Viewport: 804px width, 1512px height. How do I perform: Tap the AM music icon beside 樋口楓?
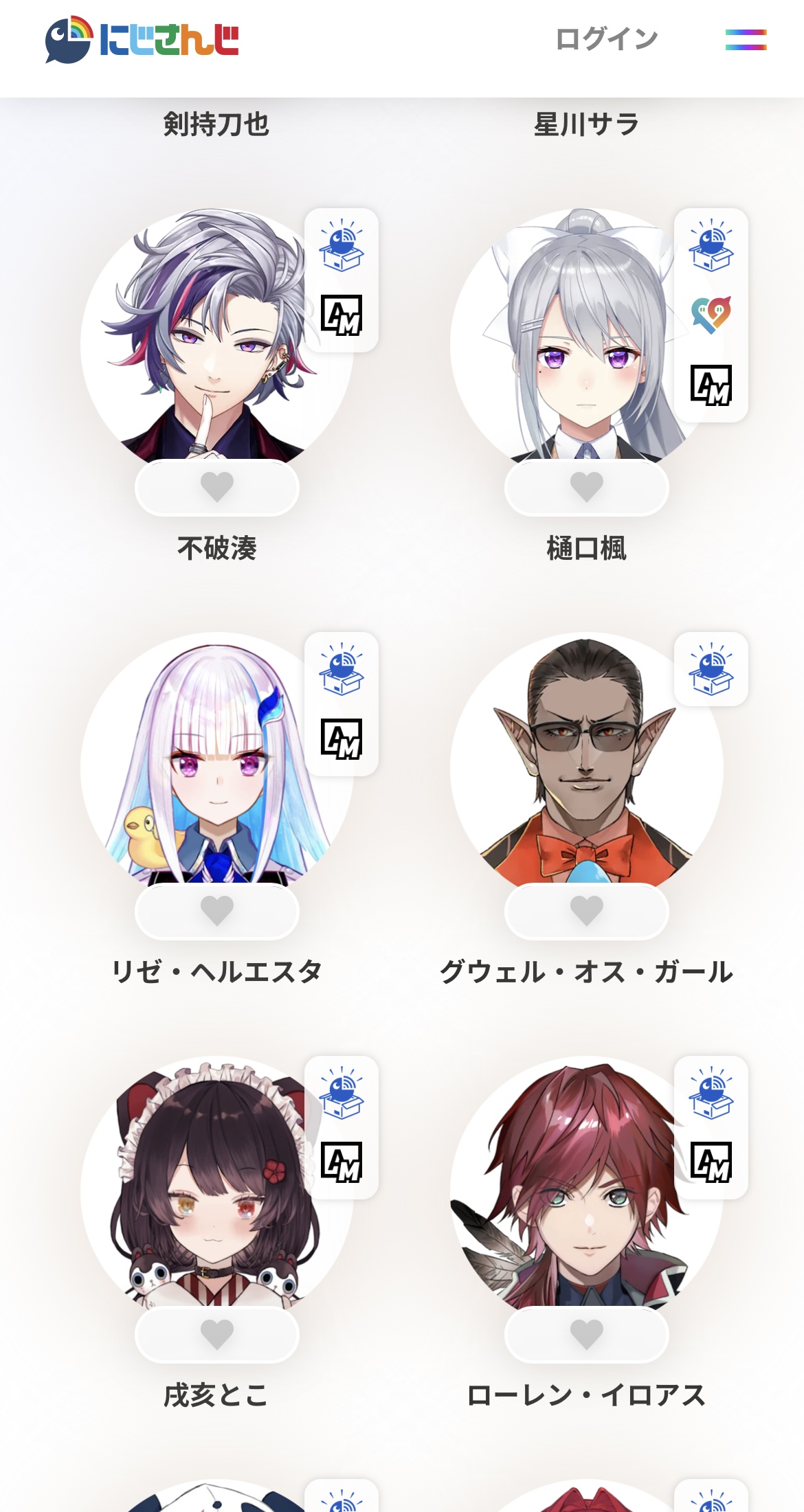pyautogui.click(x=711, y=385)
